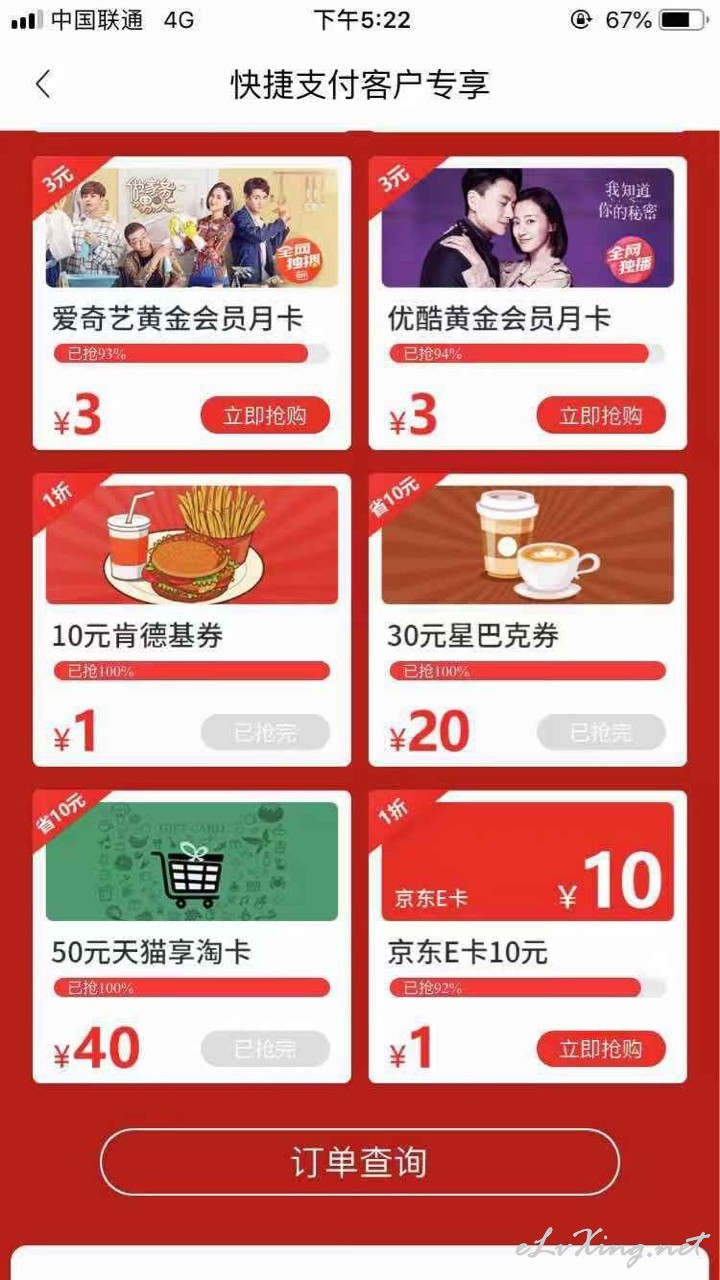Open the 50元天猫享淘卡 card image
The height and width of the screenshot is (1280, 720).
[192, 861]
